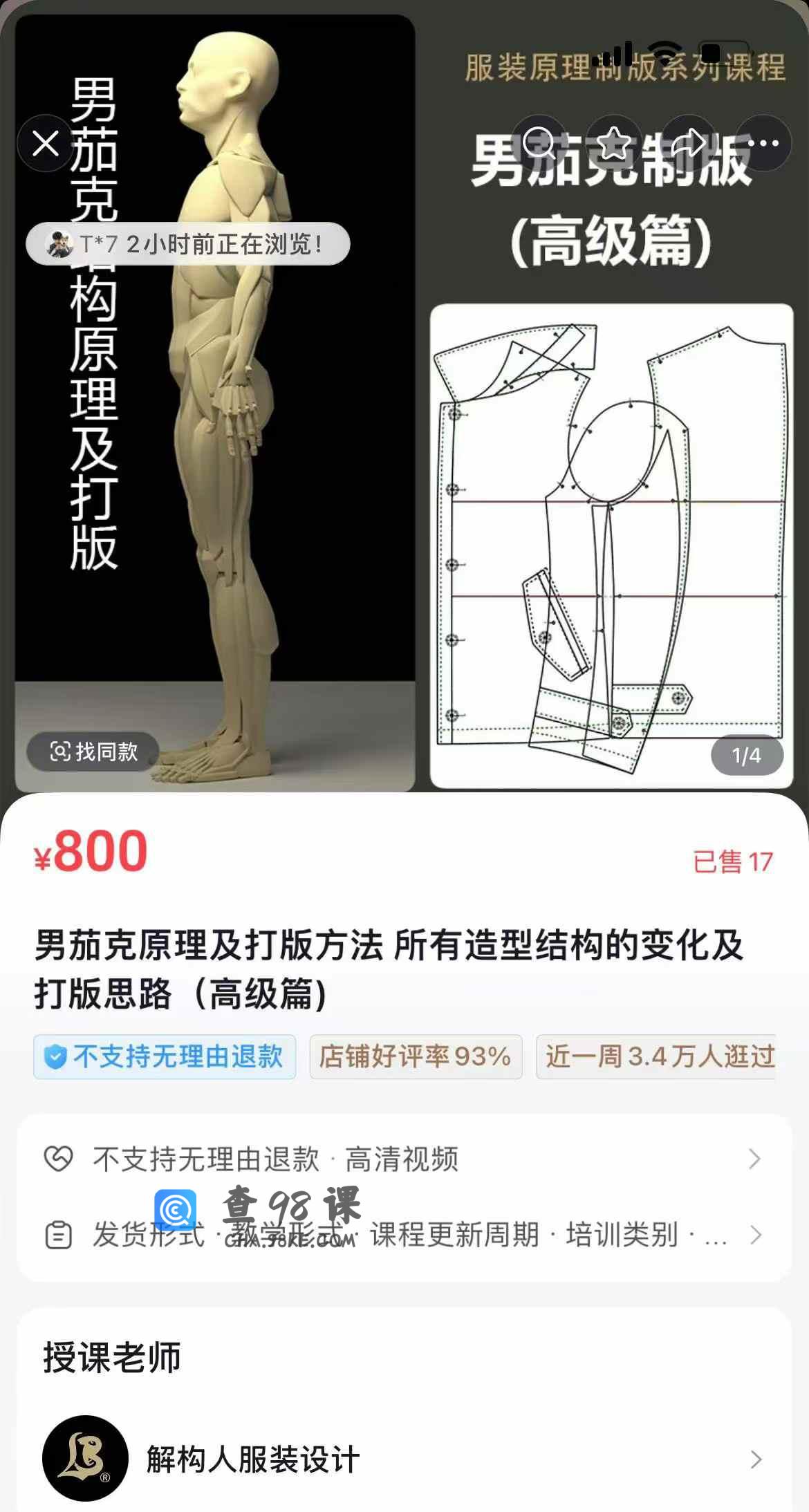Open the search icon
This screenshot has width=809, height=1512.
[539, 144]
